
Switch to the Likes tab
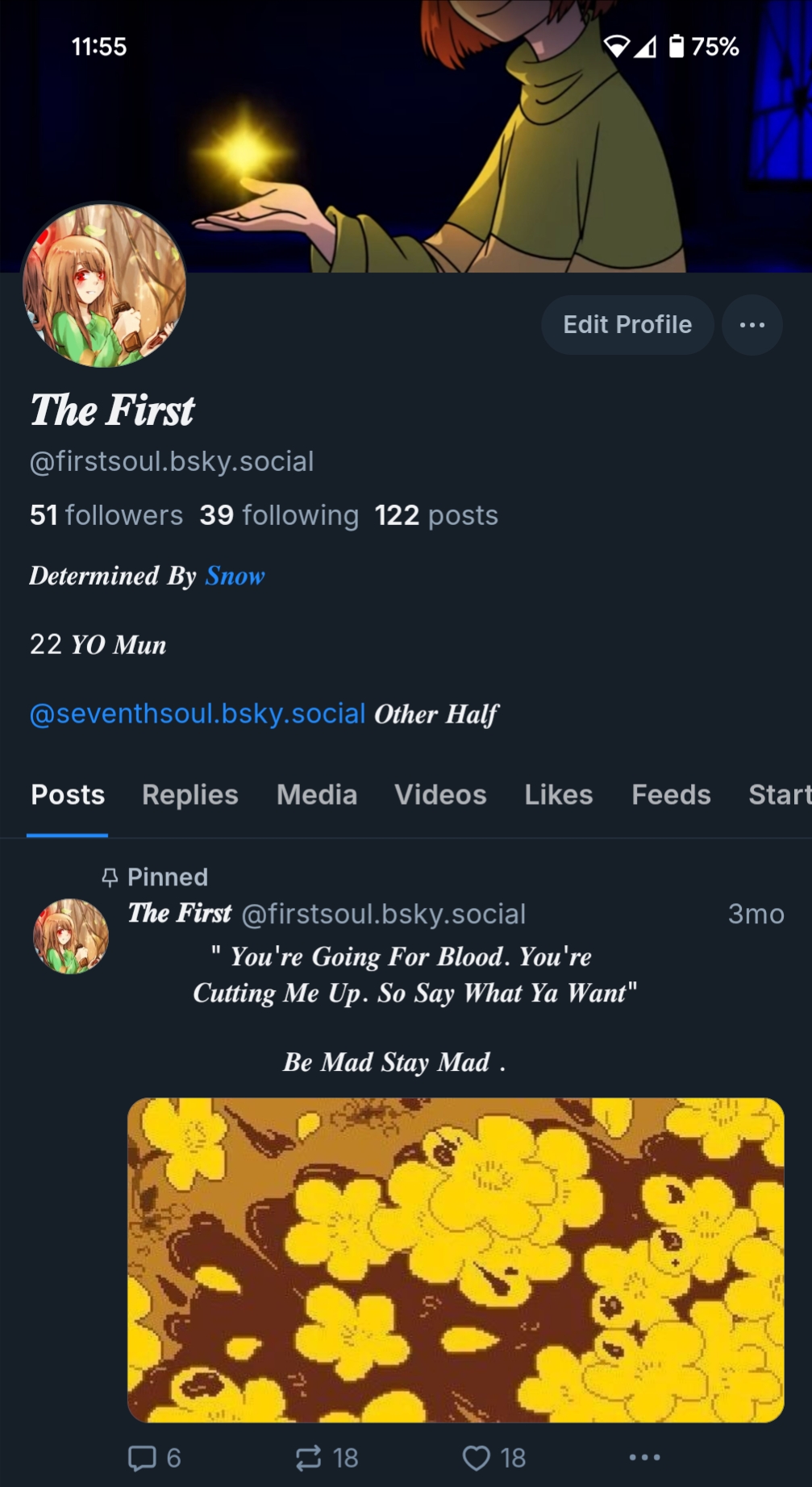click(559, 795)
